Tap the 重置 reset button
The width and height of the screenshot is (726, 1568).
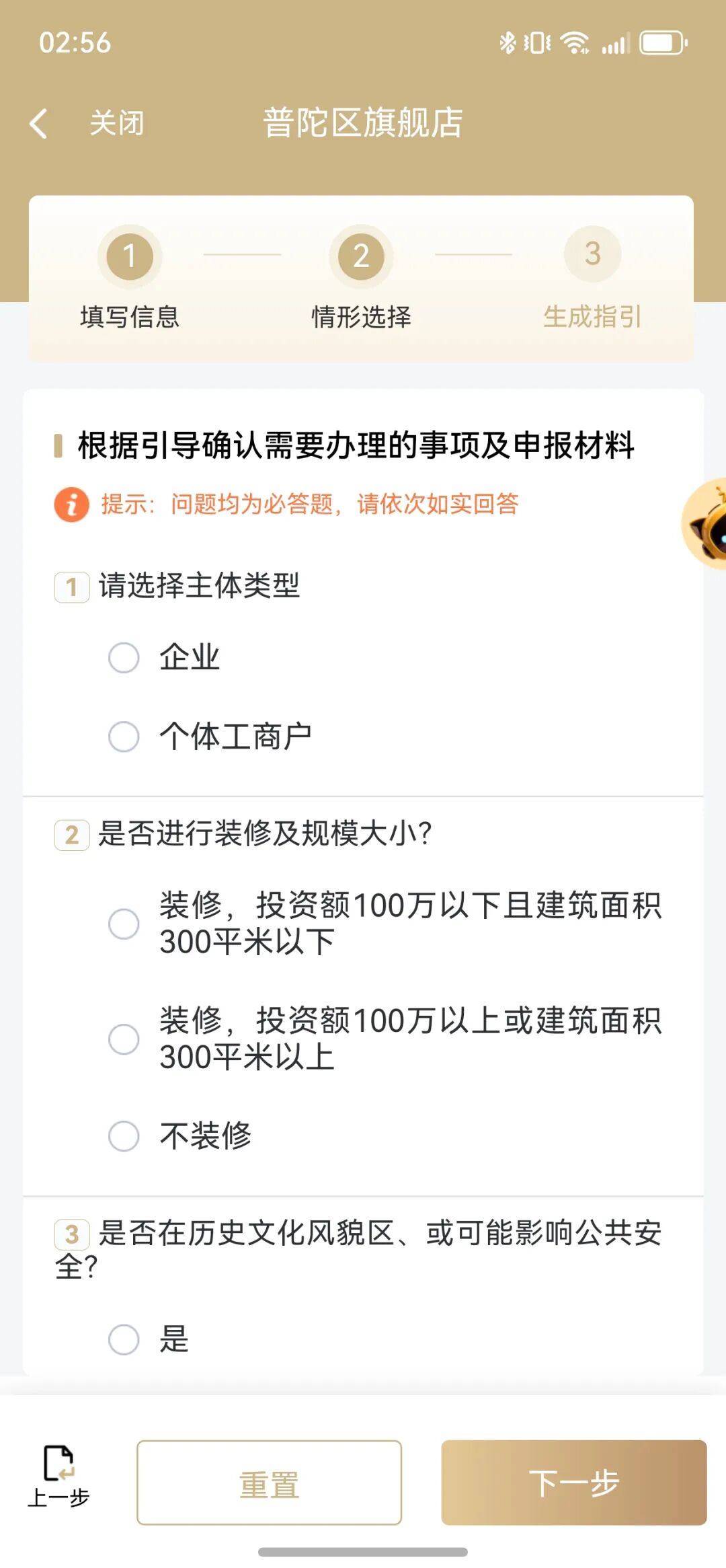269,1483
